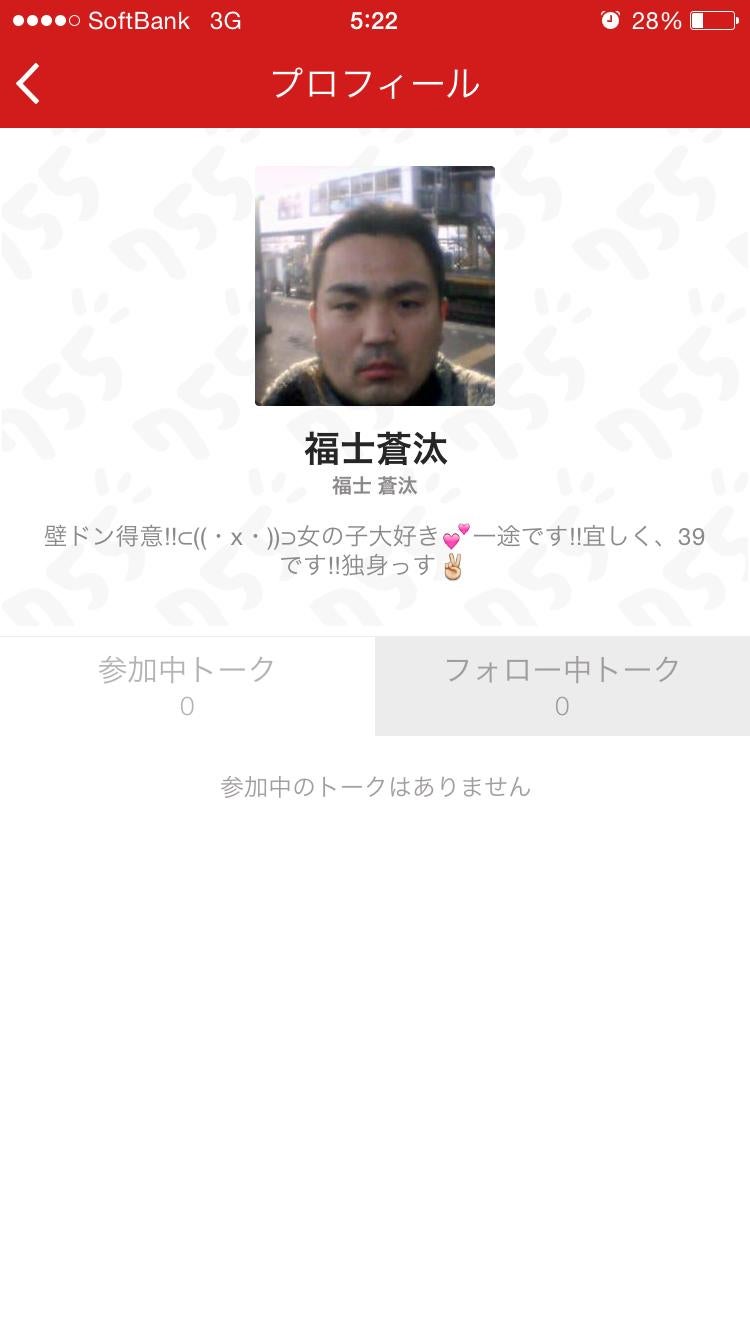The width and height of the screenshot is (750, 1334).
Task: Tap the battery indicator icon
Action: 712,19
